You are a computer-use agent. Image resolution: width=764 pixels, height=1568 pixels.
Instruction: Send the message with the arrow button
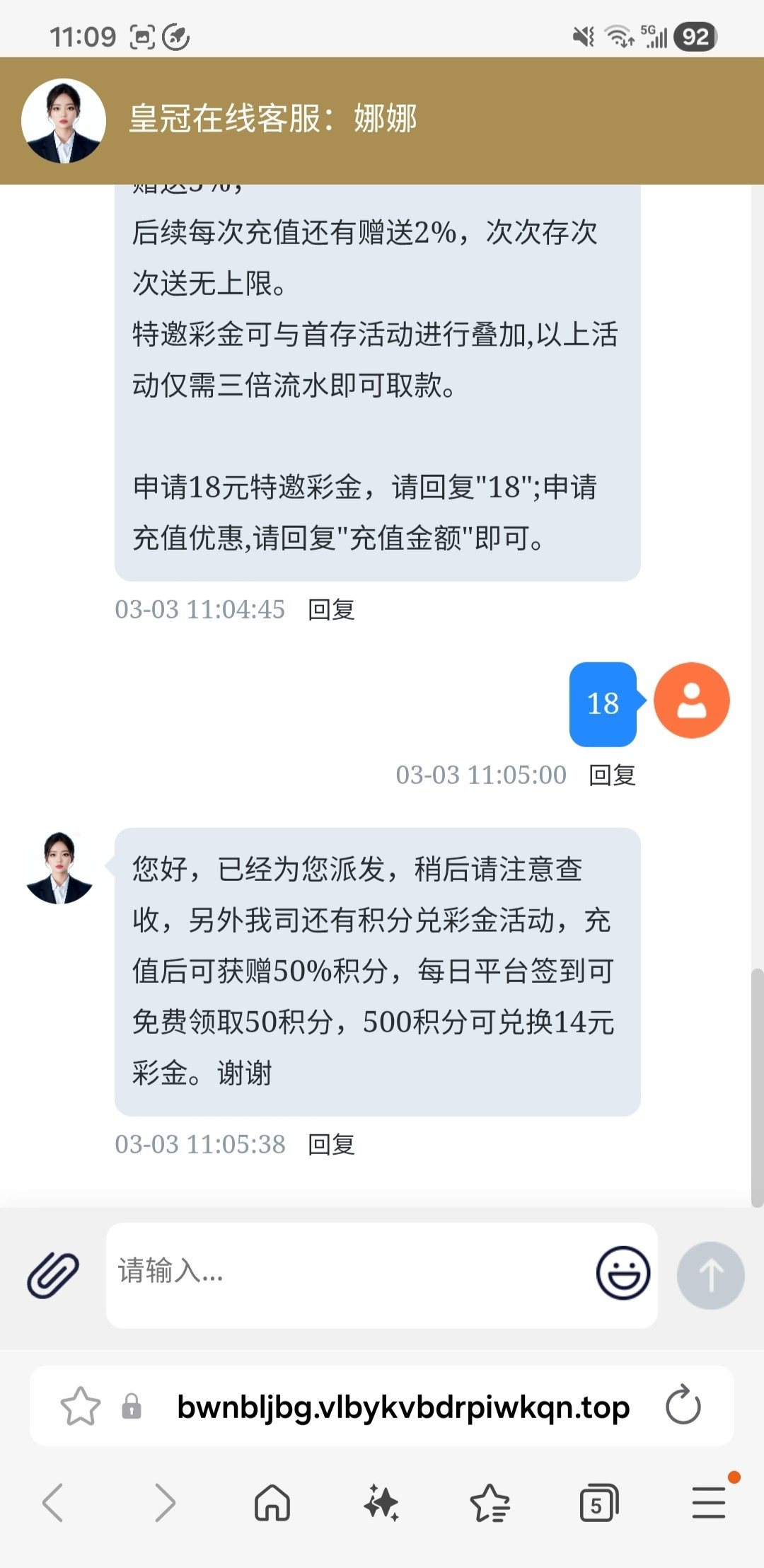pyautogui.click(x=710, y=1275)
